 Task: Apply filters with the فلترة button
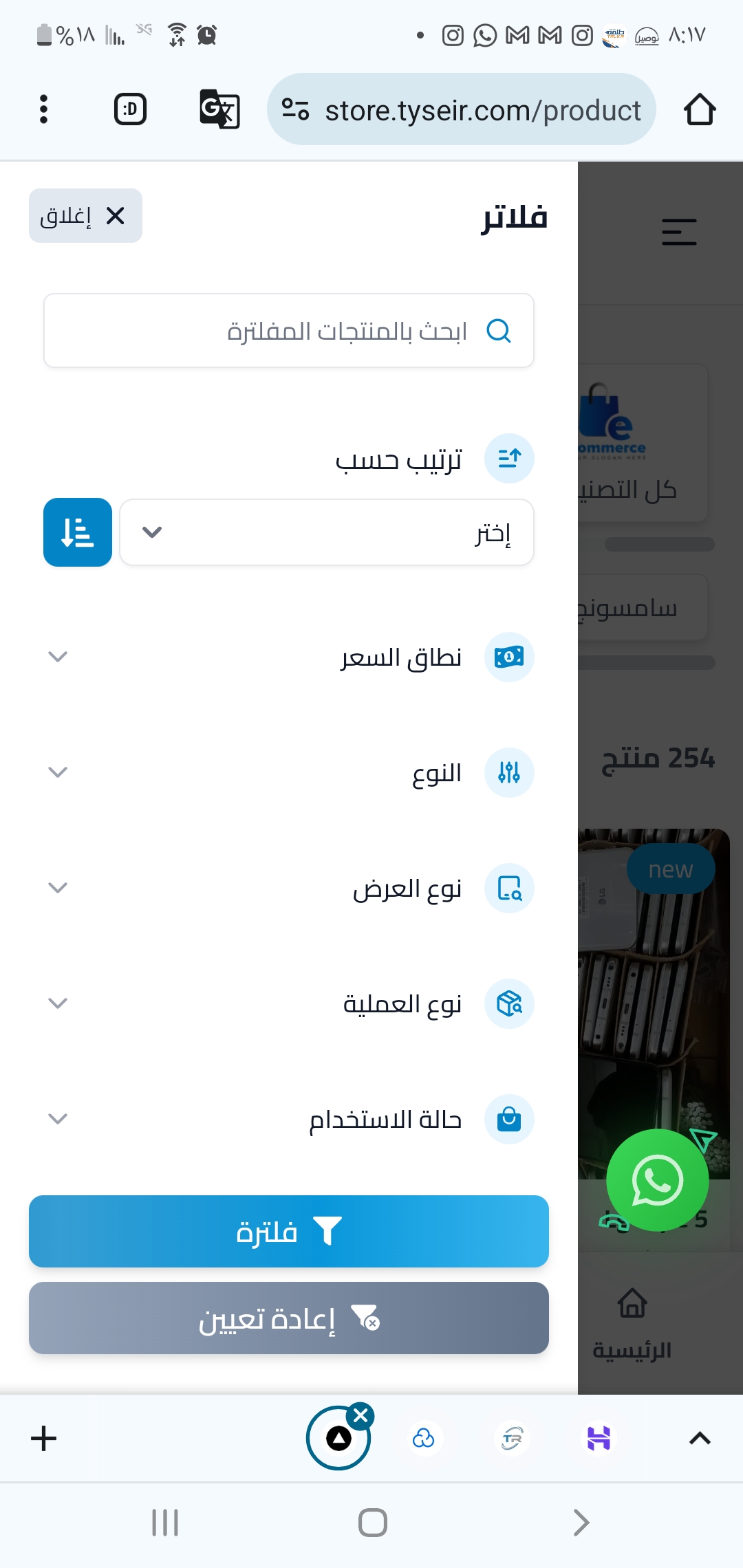(289, 1231)
